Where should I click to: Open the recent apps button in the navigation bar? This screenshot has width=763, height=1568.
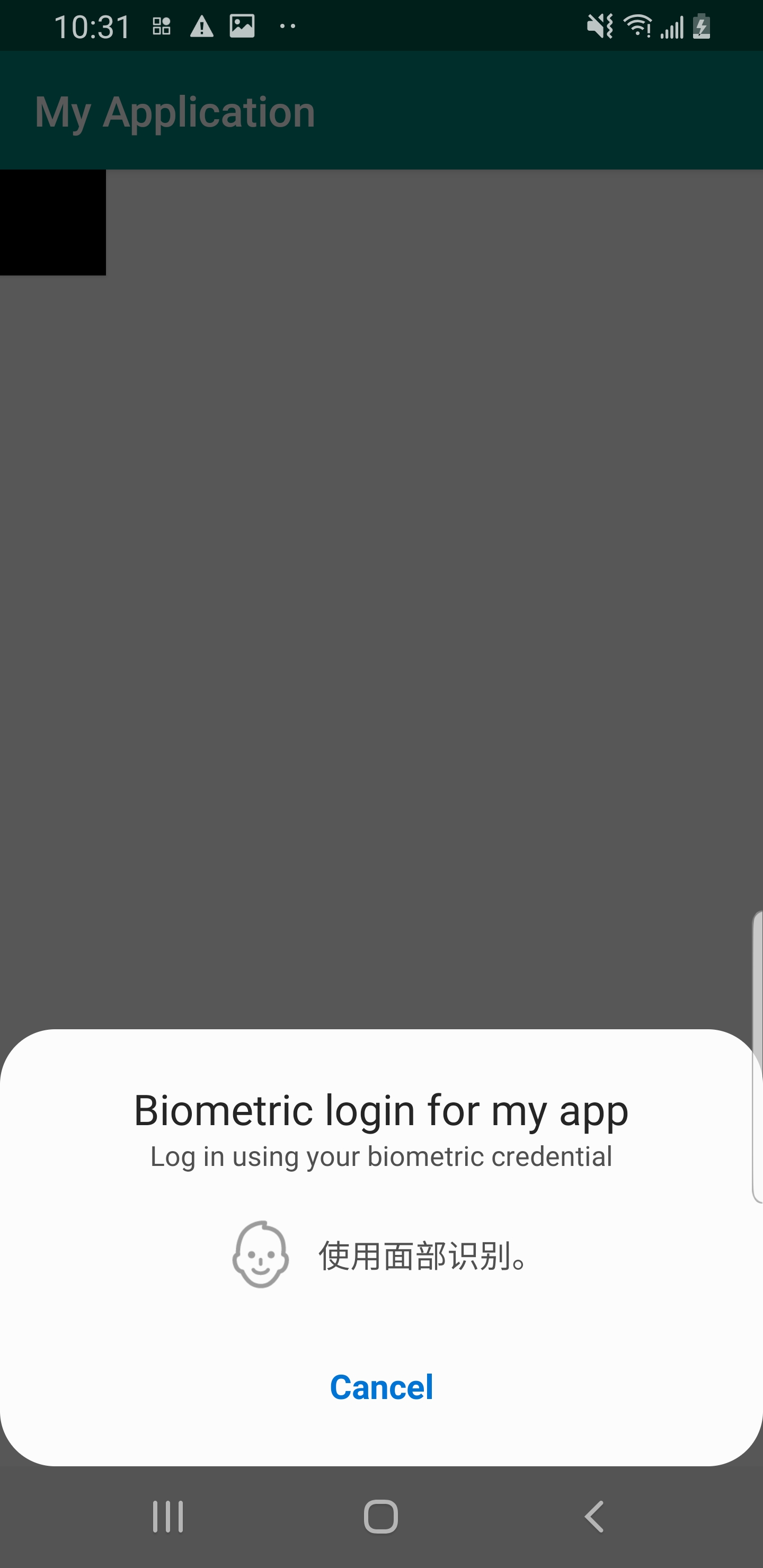point(167,1517)
